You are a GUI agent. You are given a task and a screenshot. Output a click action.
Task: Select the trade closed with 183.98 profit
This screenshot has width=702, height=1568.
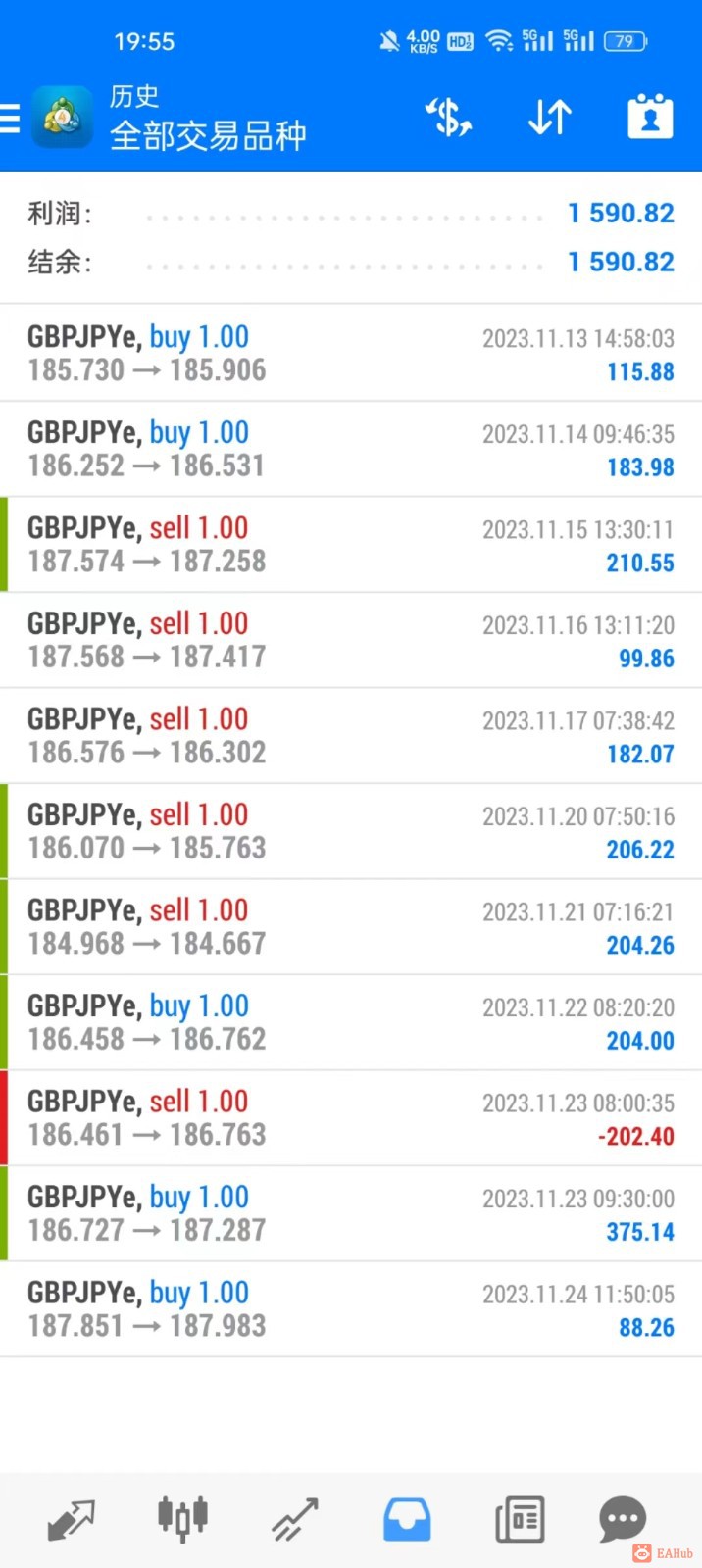point(351,449)
